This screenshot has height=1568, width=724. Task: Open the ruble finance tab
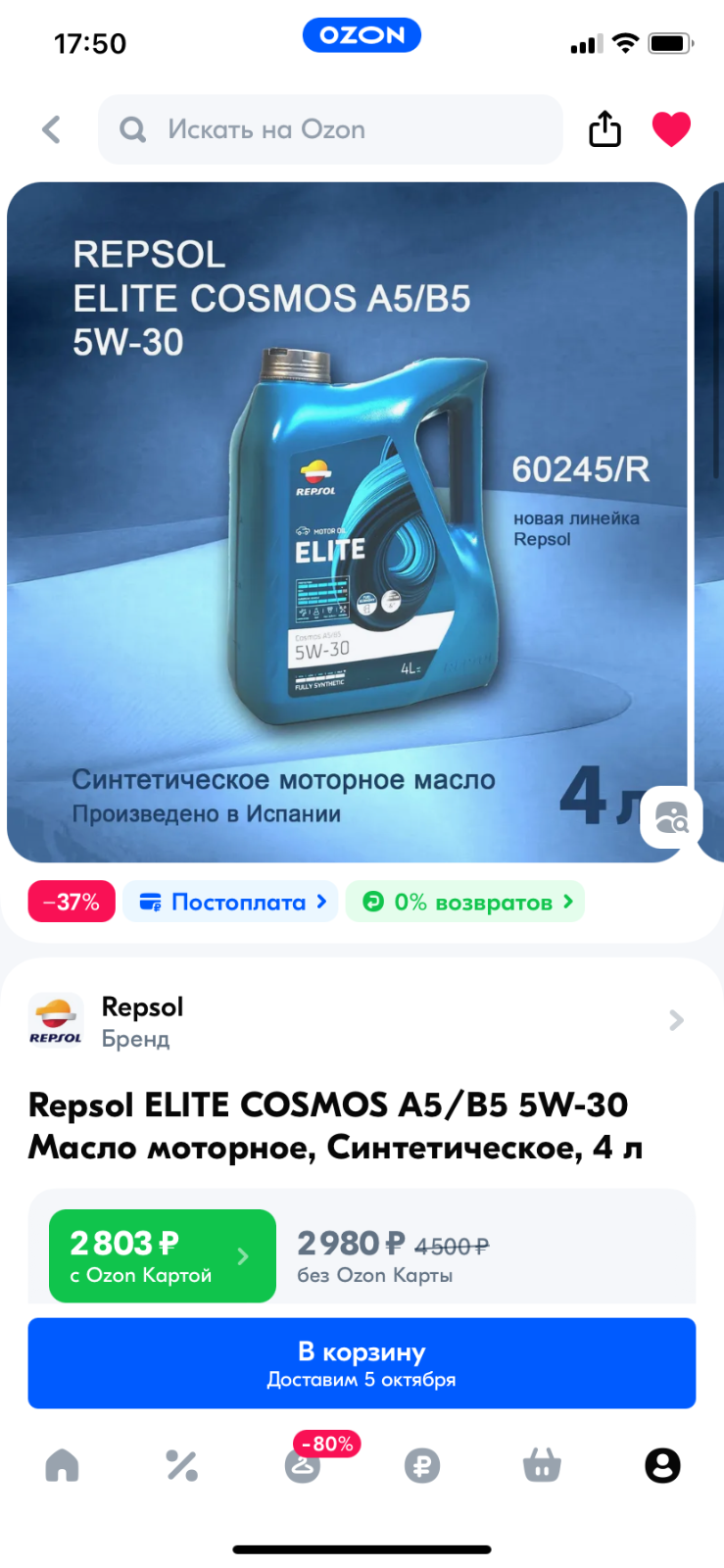[x=422, y=1465]
